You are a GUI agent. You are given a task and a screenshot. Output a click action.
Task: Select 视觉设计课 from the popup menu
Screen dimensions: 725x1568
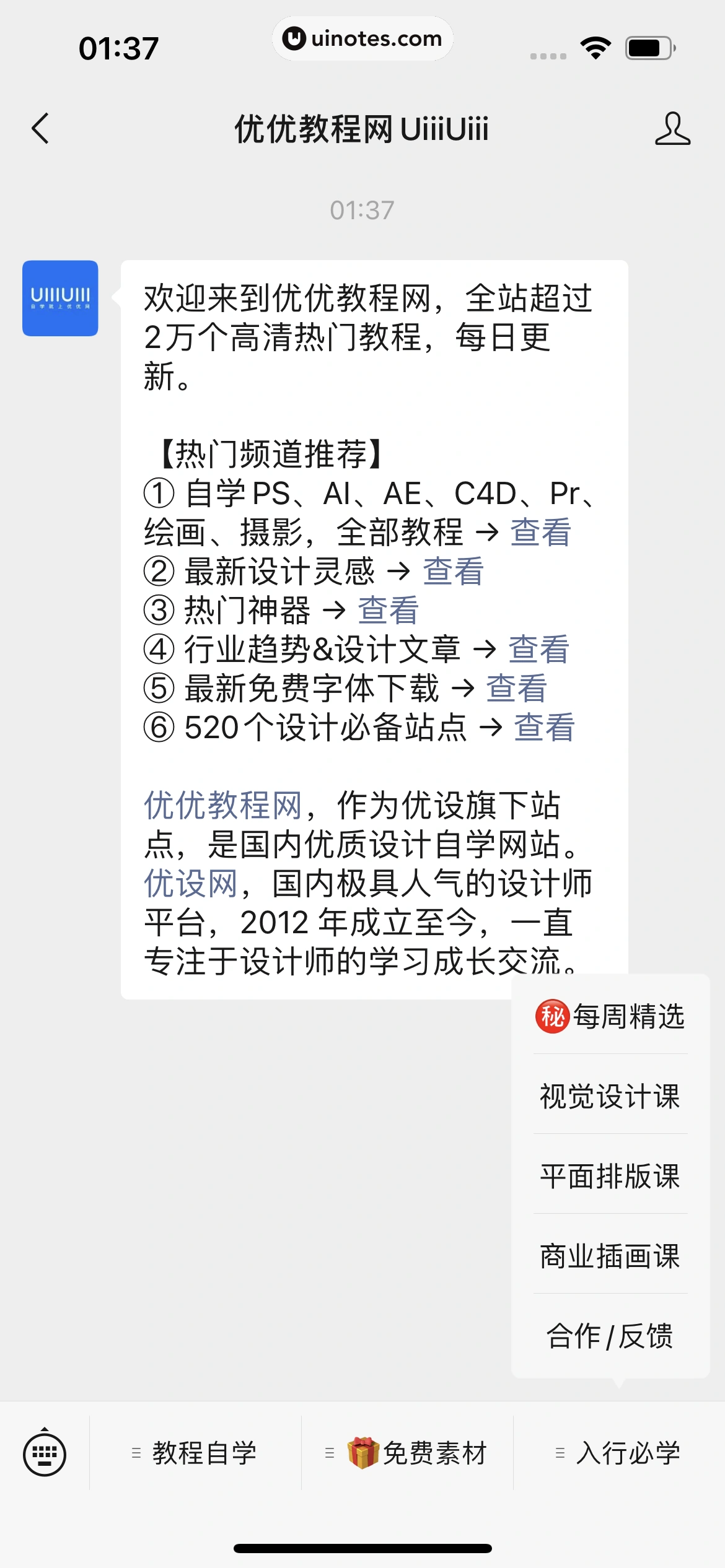click(610, 1096)
